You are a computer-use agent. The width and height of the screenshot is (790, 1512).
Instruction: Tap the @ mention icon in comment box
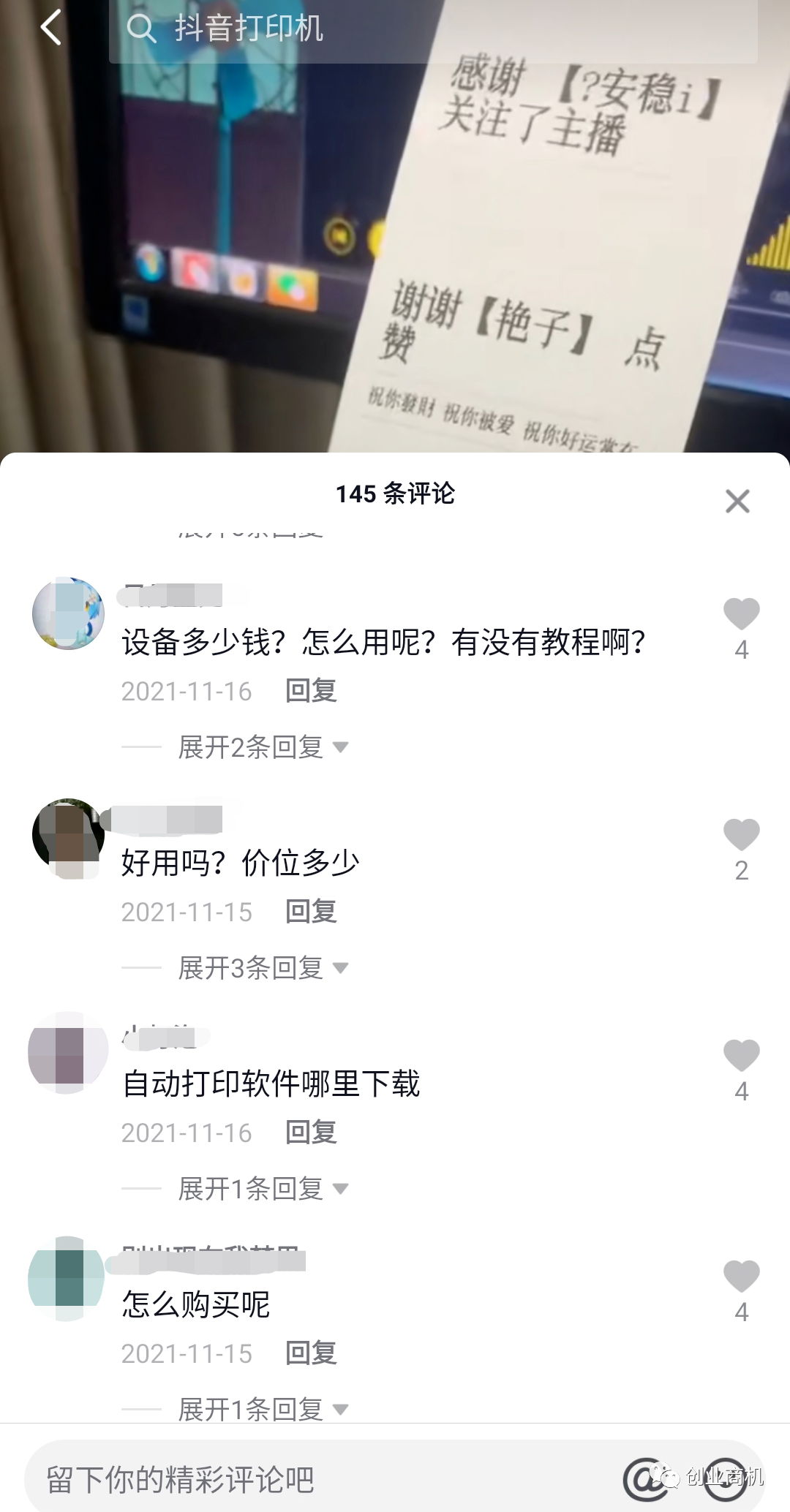pos(644,1478)
